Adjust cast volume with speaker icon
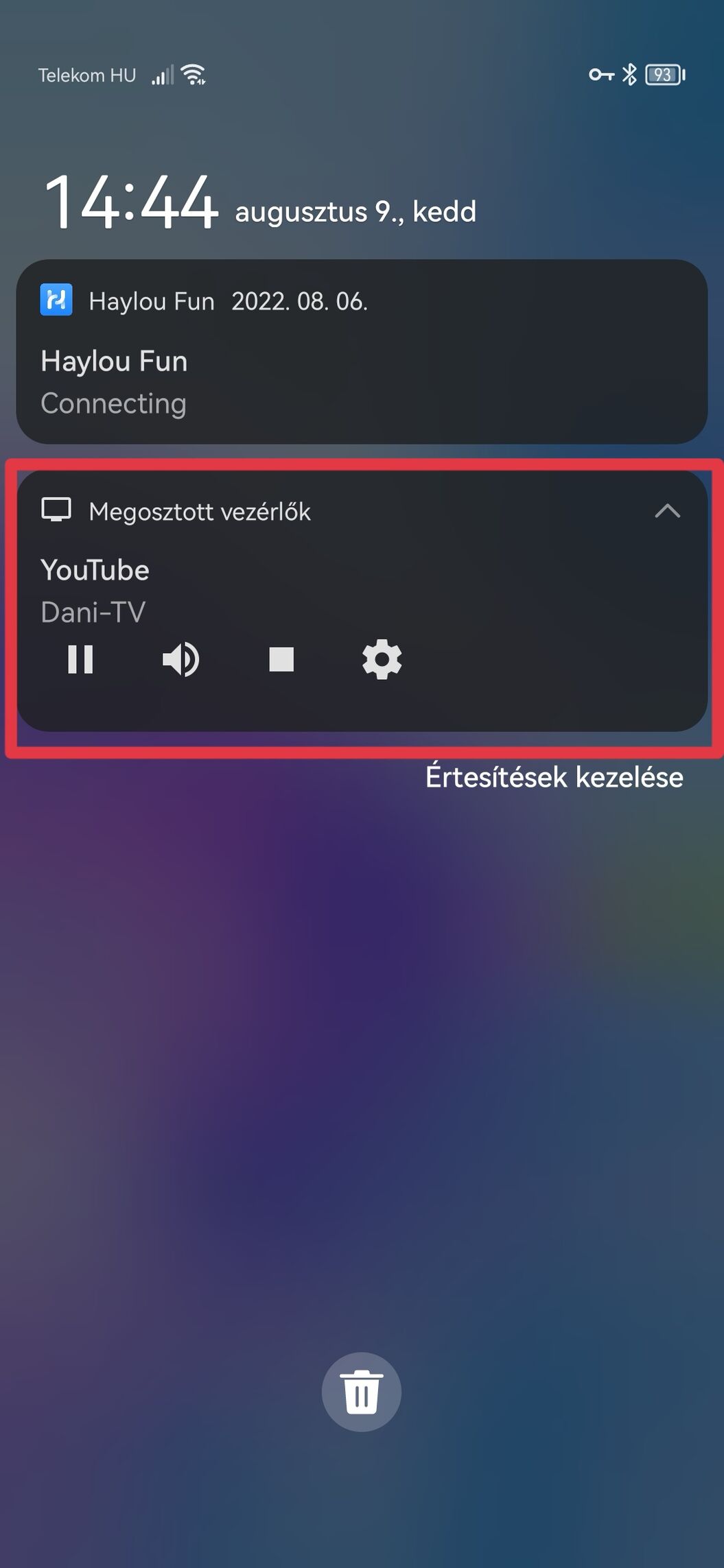The image size is (724, 1568). (180, 660)
